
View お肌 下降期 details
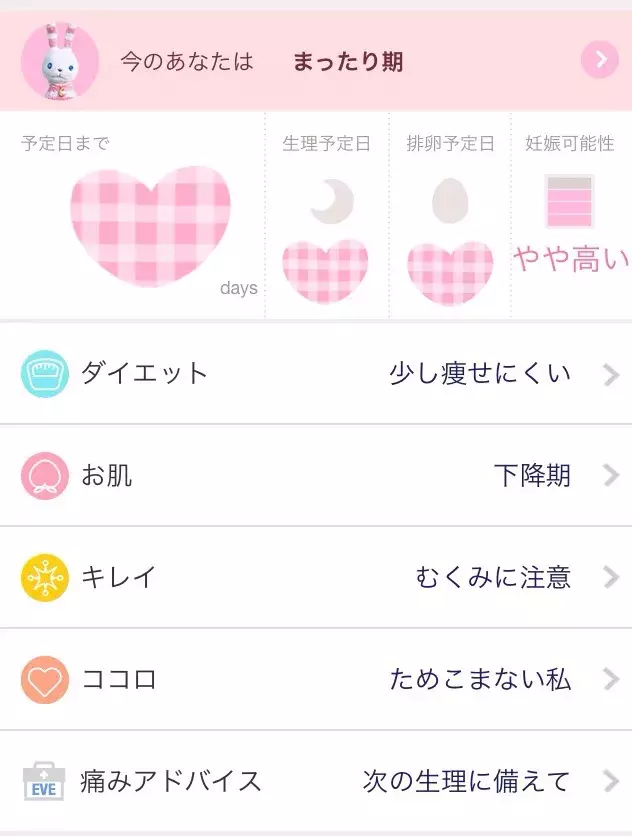click(x=316, y=476)
